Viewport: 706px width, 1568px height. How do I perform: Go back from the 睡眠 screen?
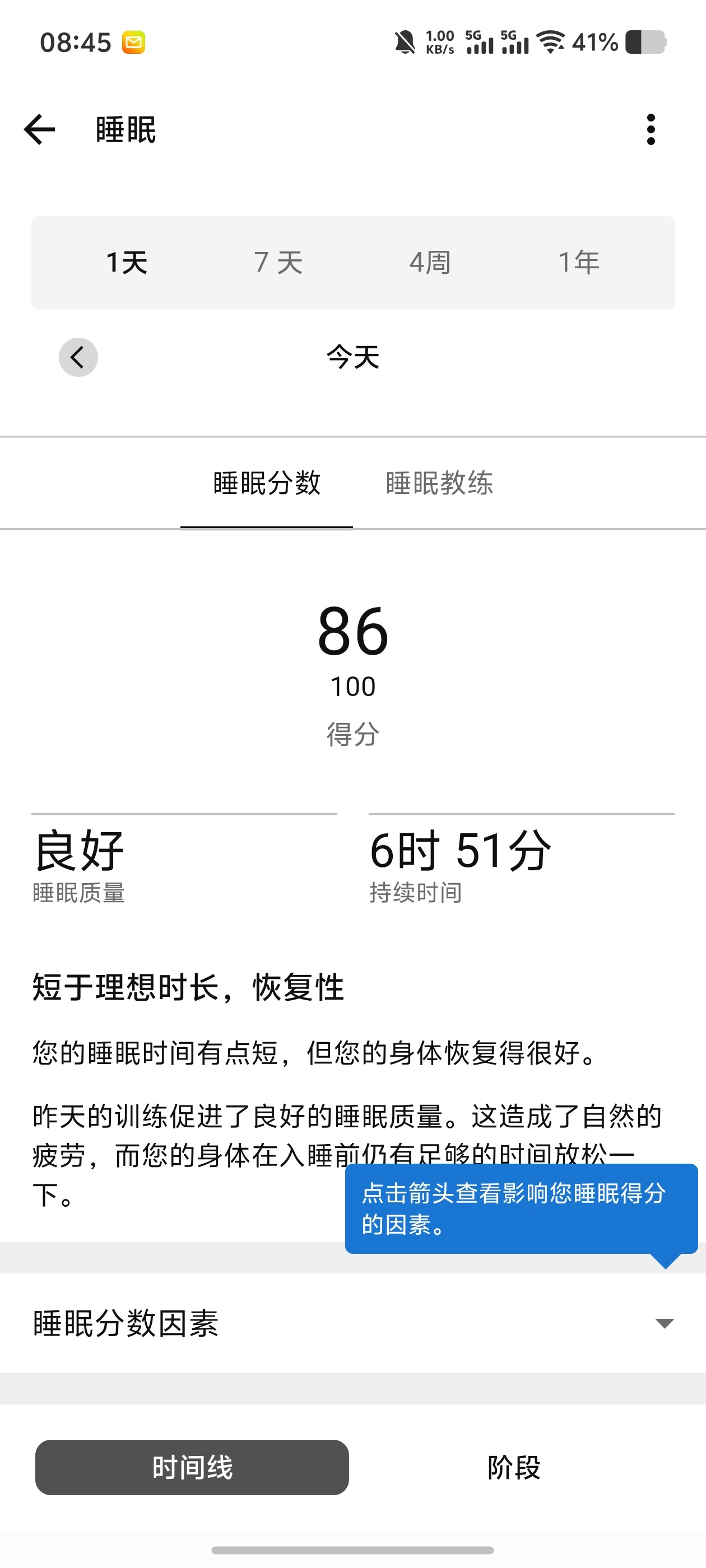[40, 130]
